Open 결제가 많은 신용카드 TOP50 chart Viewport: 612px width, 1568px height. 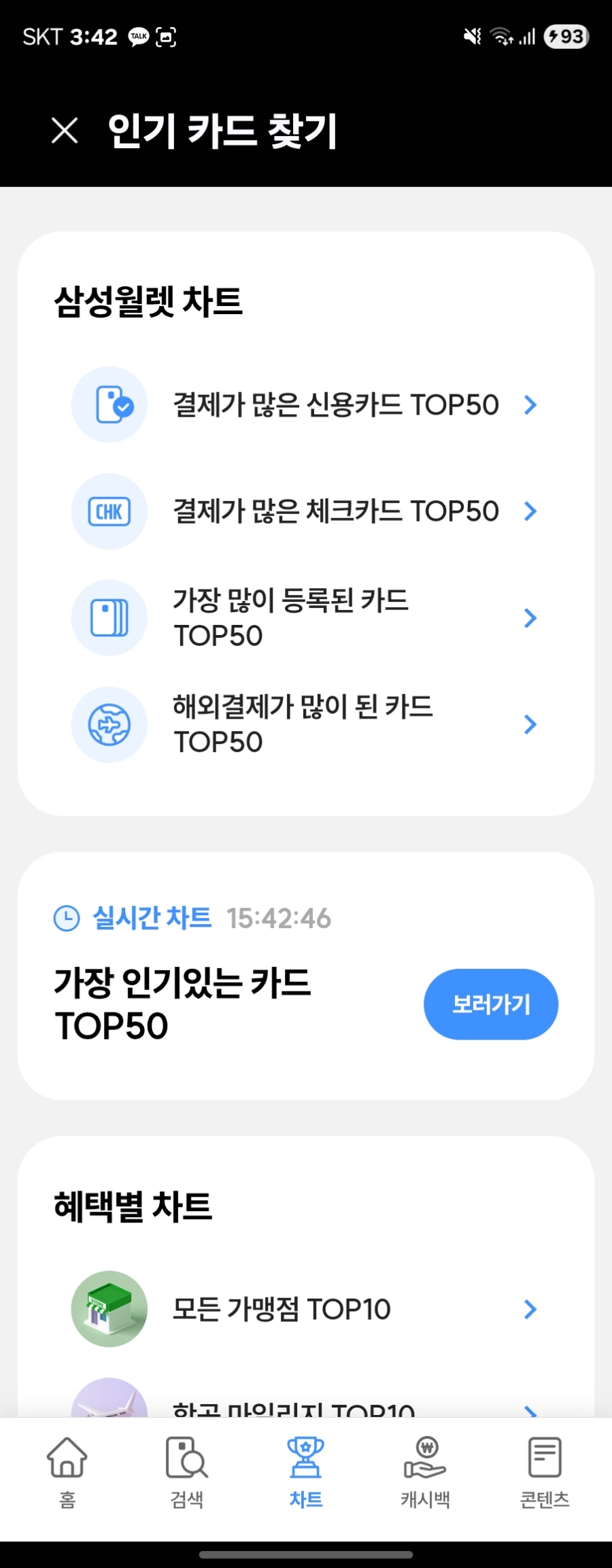(x=306, y=405)
